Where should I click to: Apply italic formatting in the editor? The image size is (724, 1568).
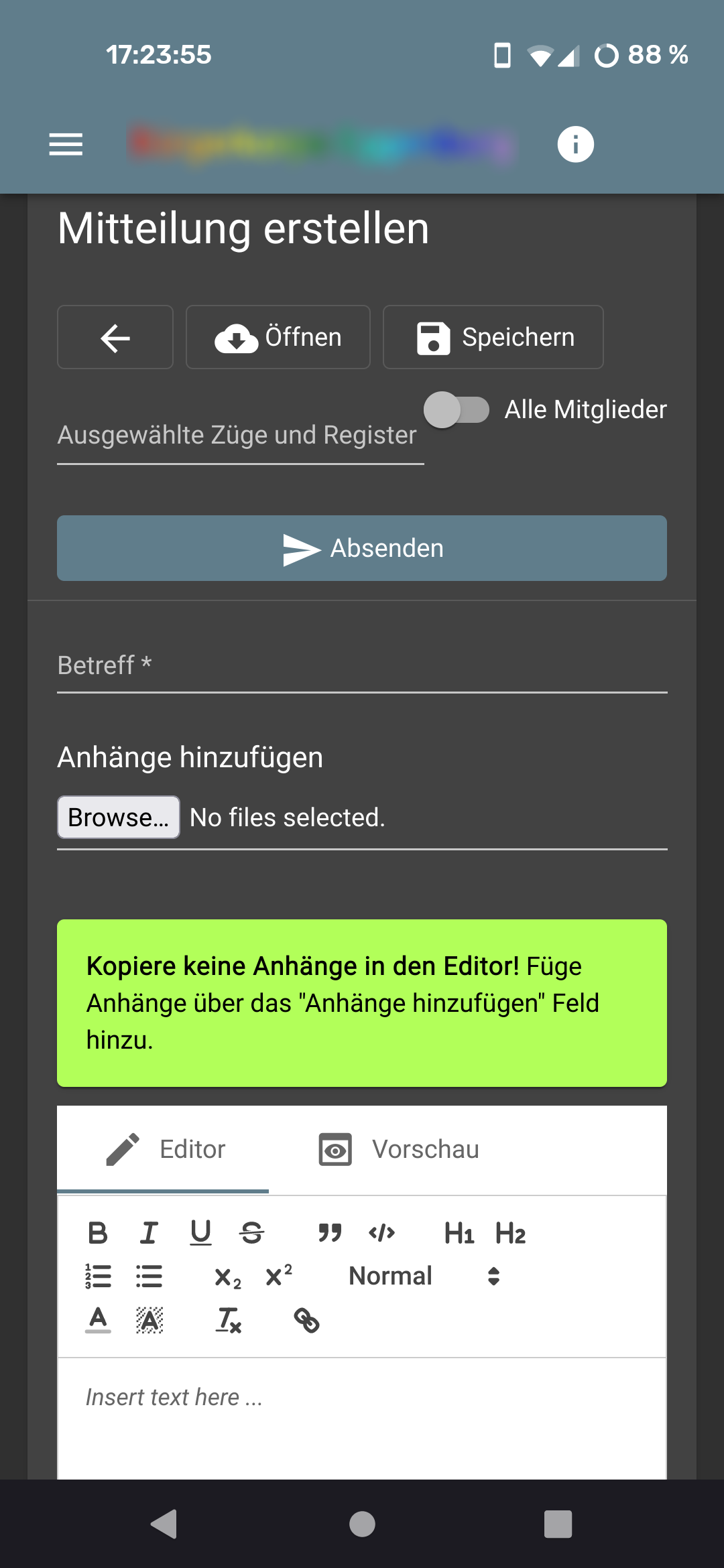[149, 1233]
